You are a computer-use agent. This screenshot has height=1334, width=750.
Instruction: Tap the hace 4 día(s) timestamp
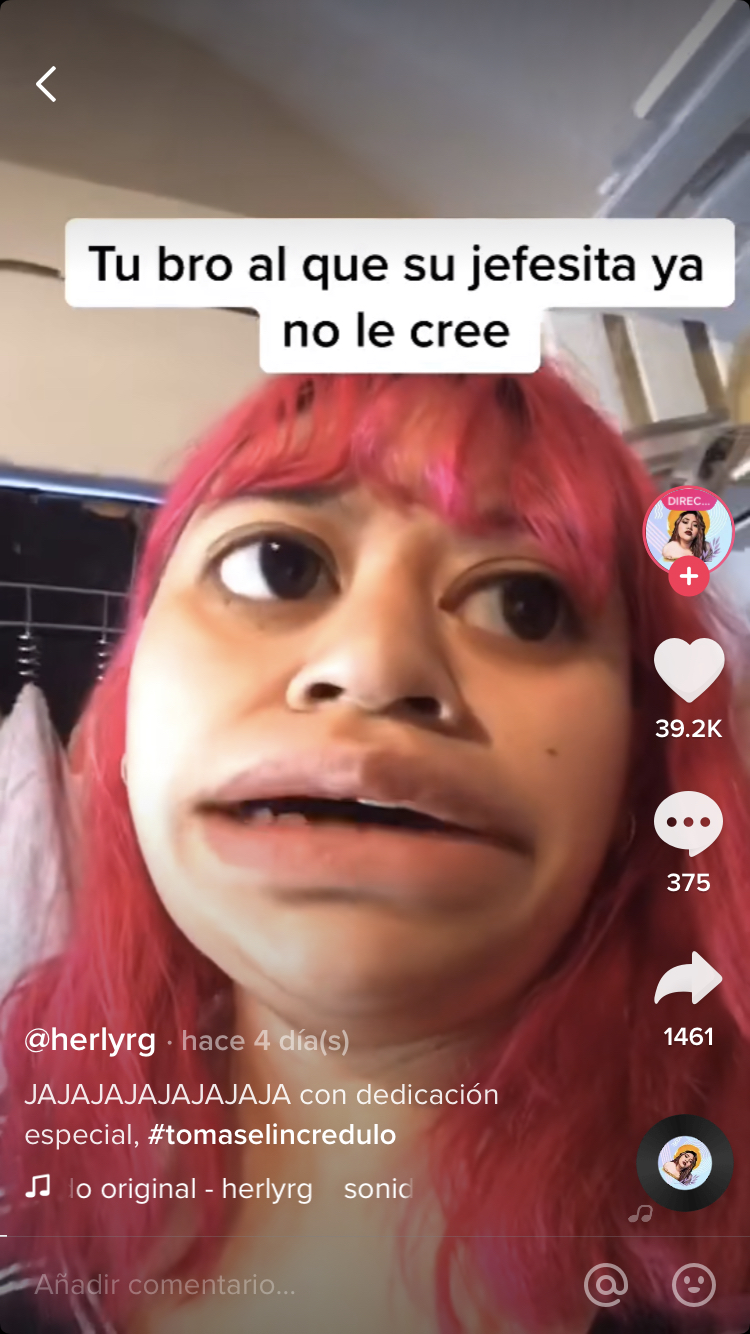263,1040
